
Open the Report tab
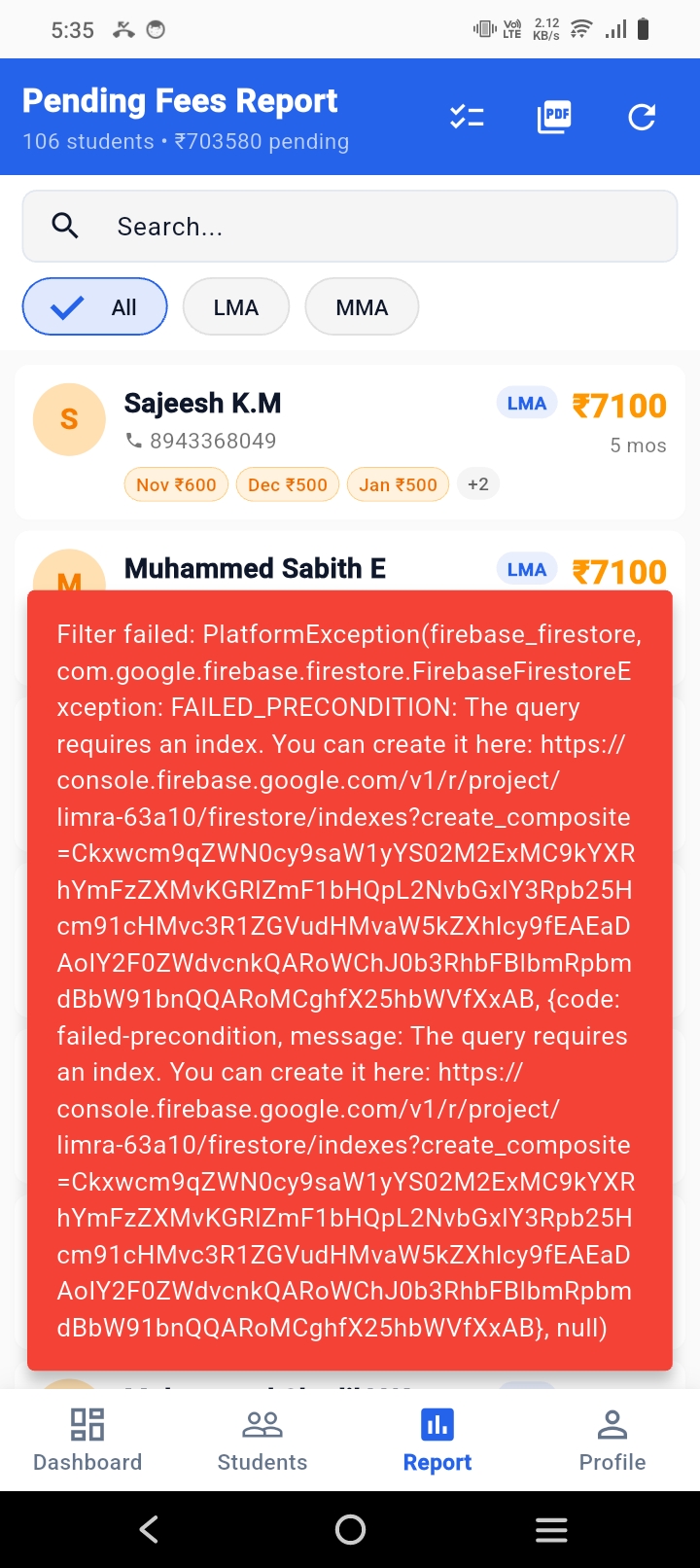(437, 1441)
